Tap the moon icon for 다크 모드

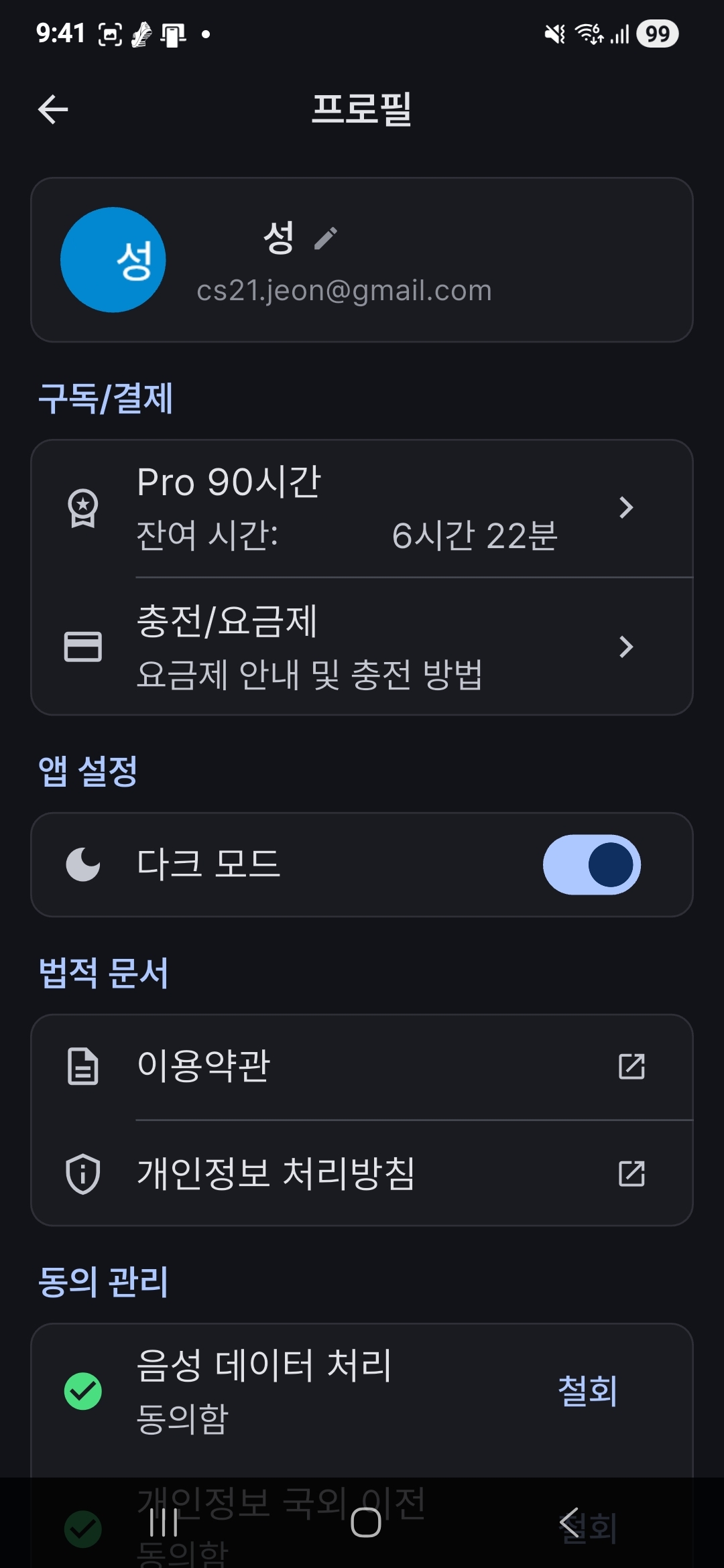tap(82, 864)
